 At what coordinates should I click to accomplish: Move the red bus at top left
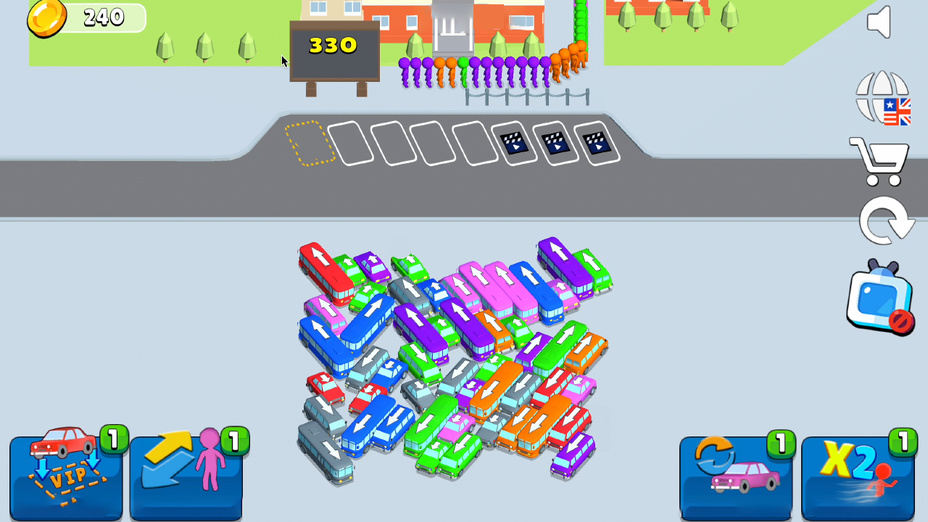[x=325, y=268]
